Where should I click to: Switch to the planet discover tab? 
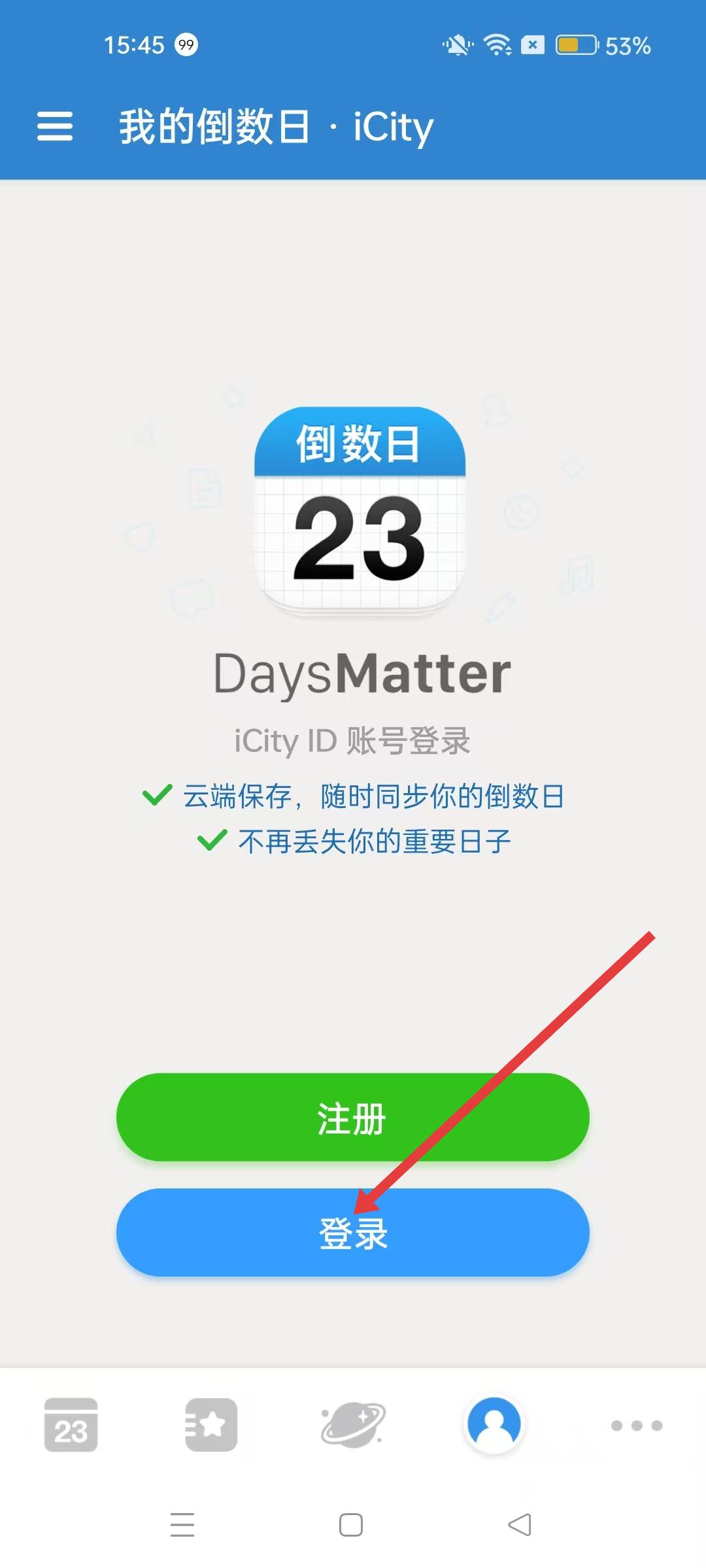353,1425
